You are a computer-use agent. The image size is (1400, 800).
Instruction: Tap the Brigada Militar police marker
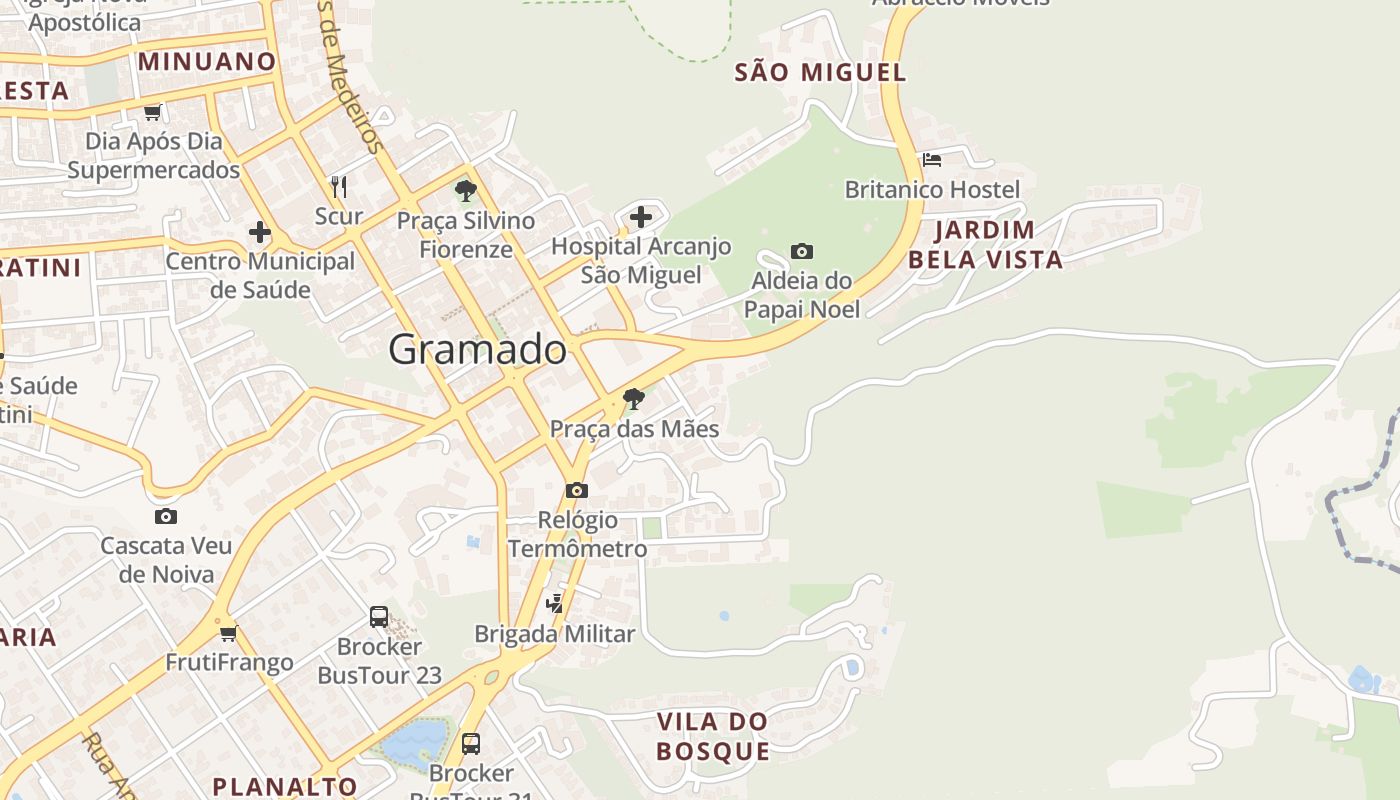coord(554,603)
